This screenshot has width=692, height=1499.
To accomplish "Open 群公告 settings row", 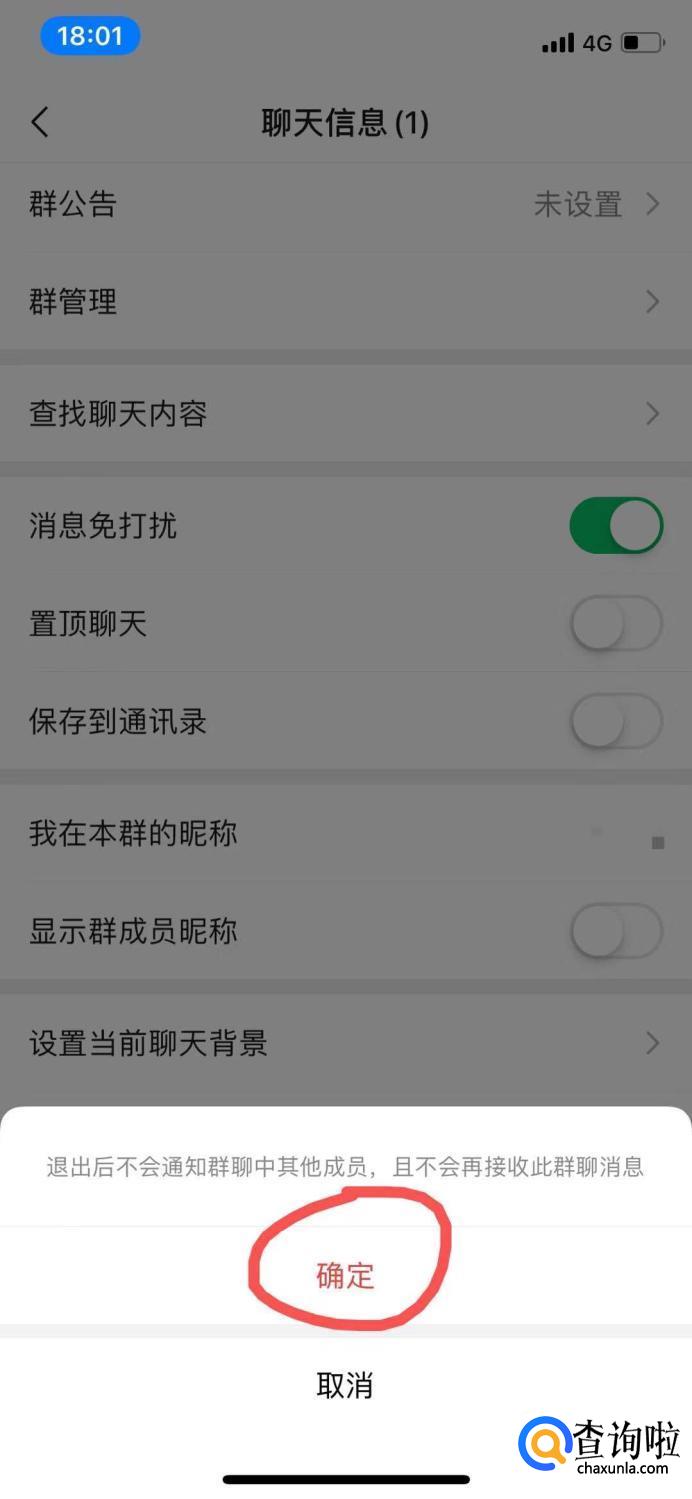I will point(345,205).
